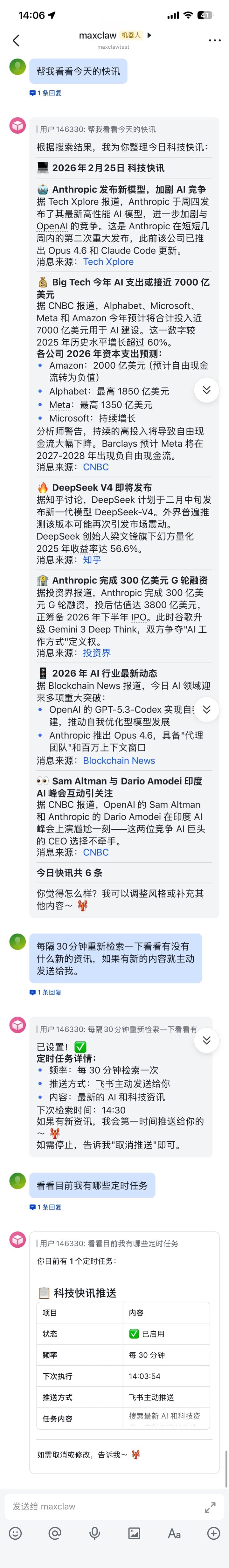Open the 知乎 source link

pyautogui.click(x=92, y=559)
